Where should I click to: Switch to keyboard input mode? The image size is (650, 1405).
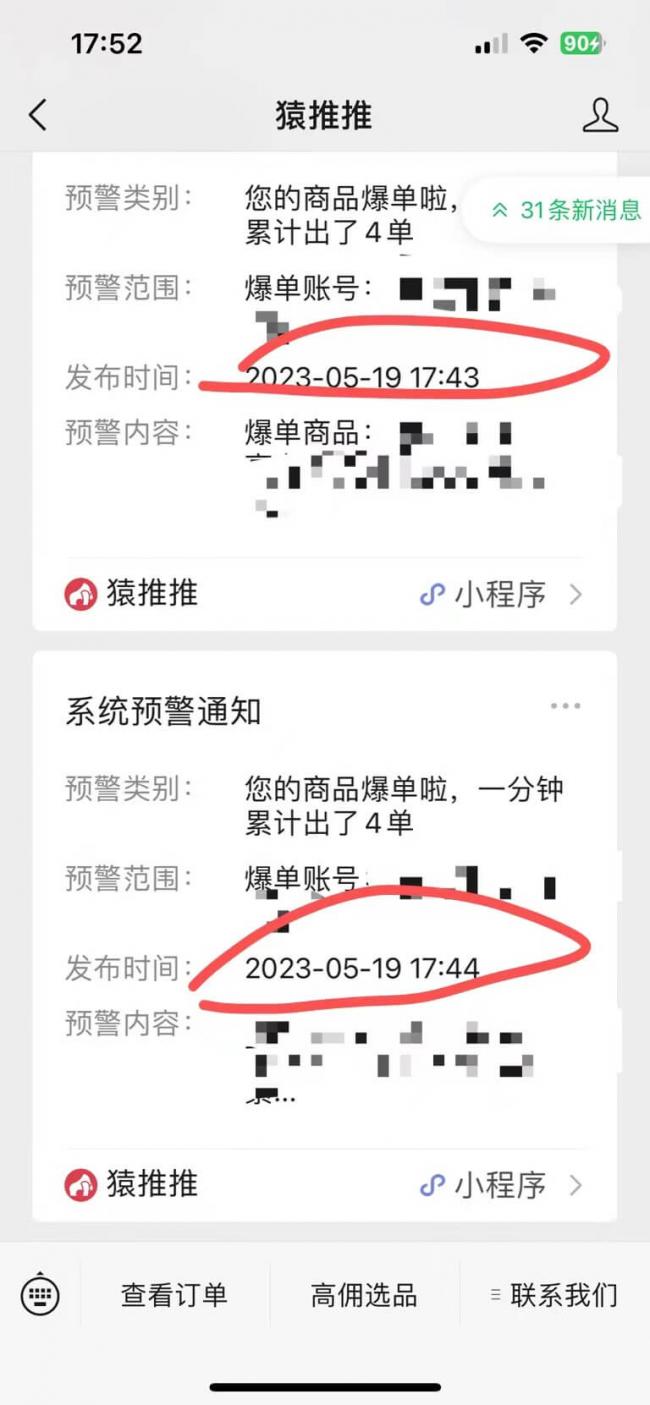pos(40,1296)
